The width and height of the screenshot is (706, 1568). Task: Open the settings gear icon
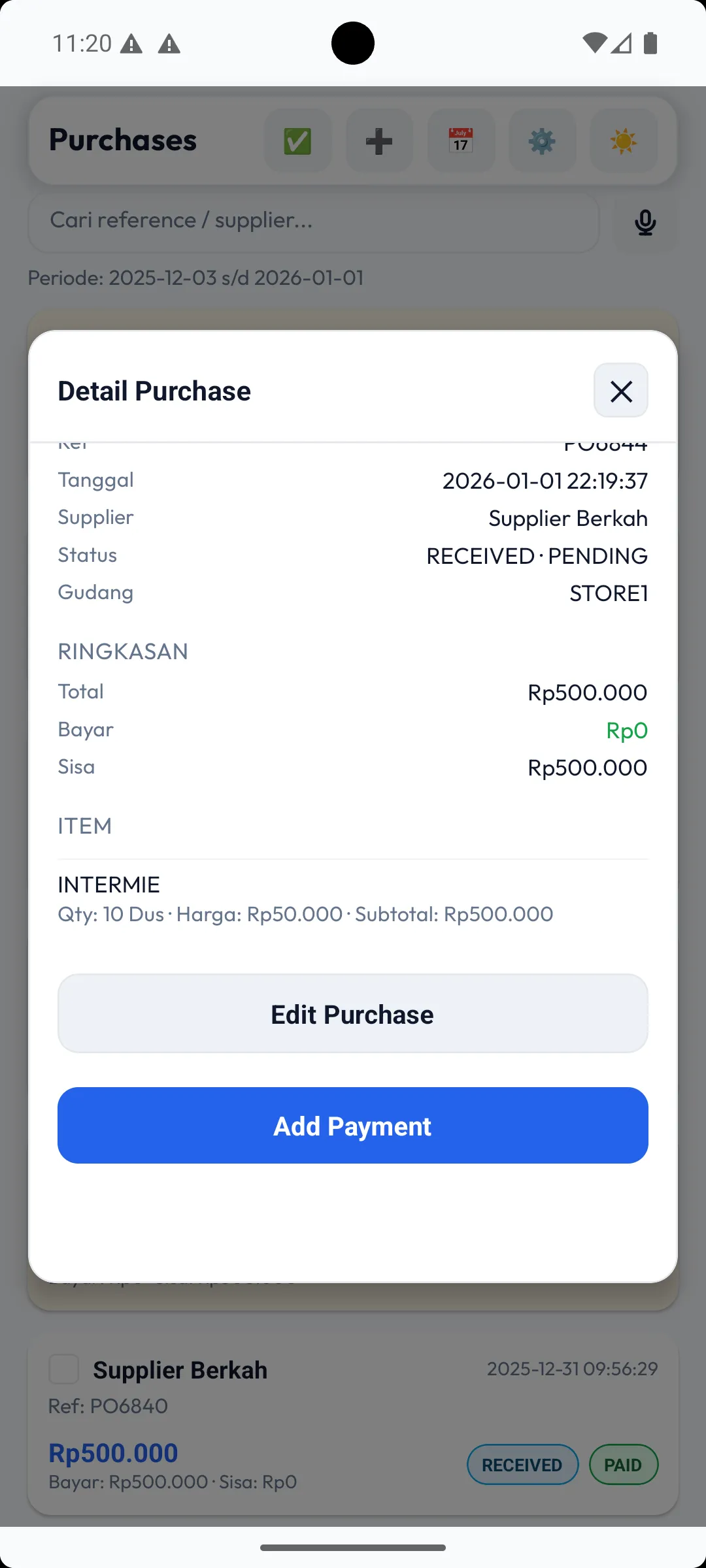click(543, 141)
